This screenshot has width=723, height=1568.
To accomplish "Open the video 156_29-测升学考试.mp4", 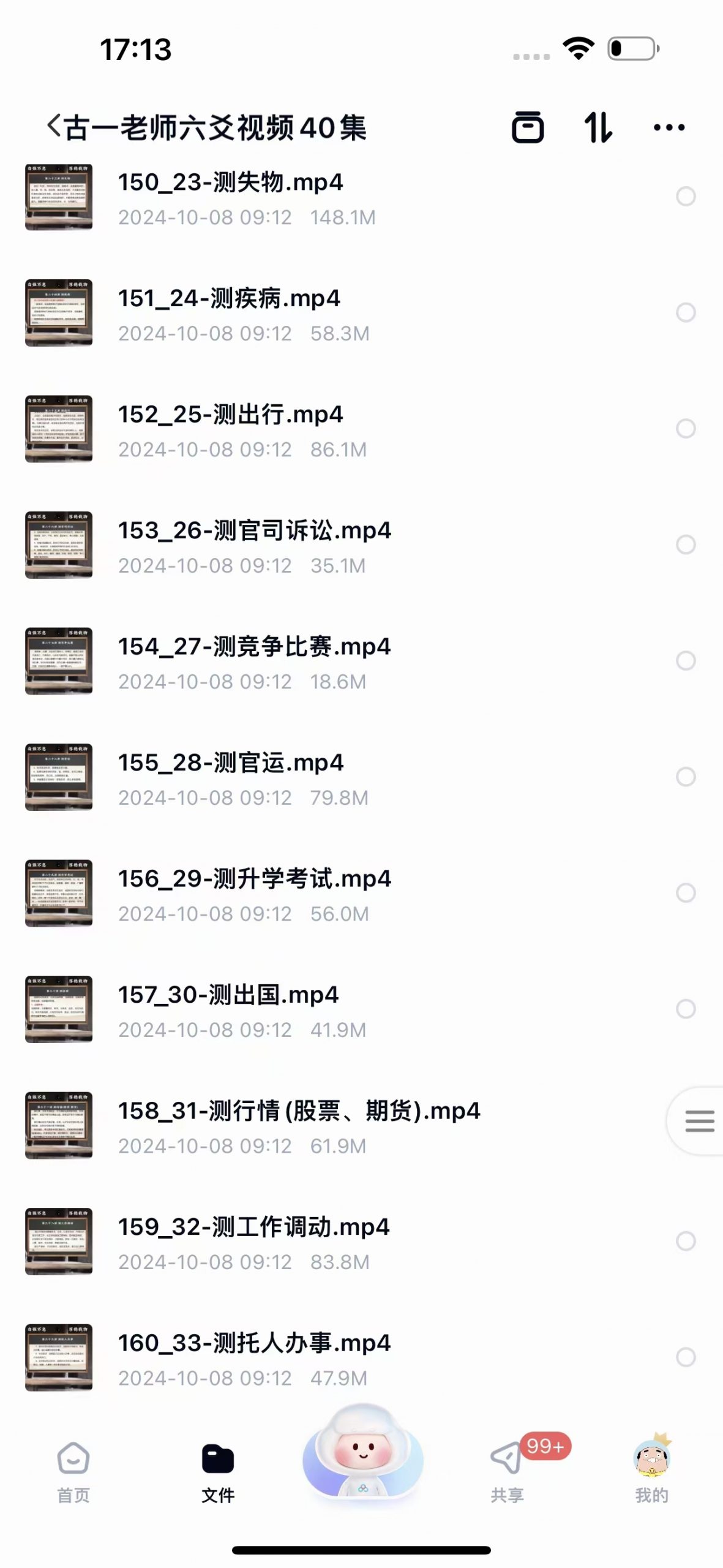I will pyautogui.click(x=254, y=879).
